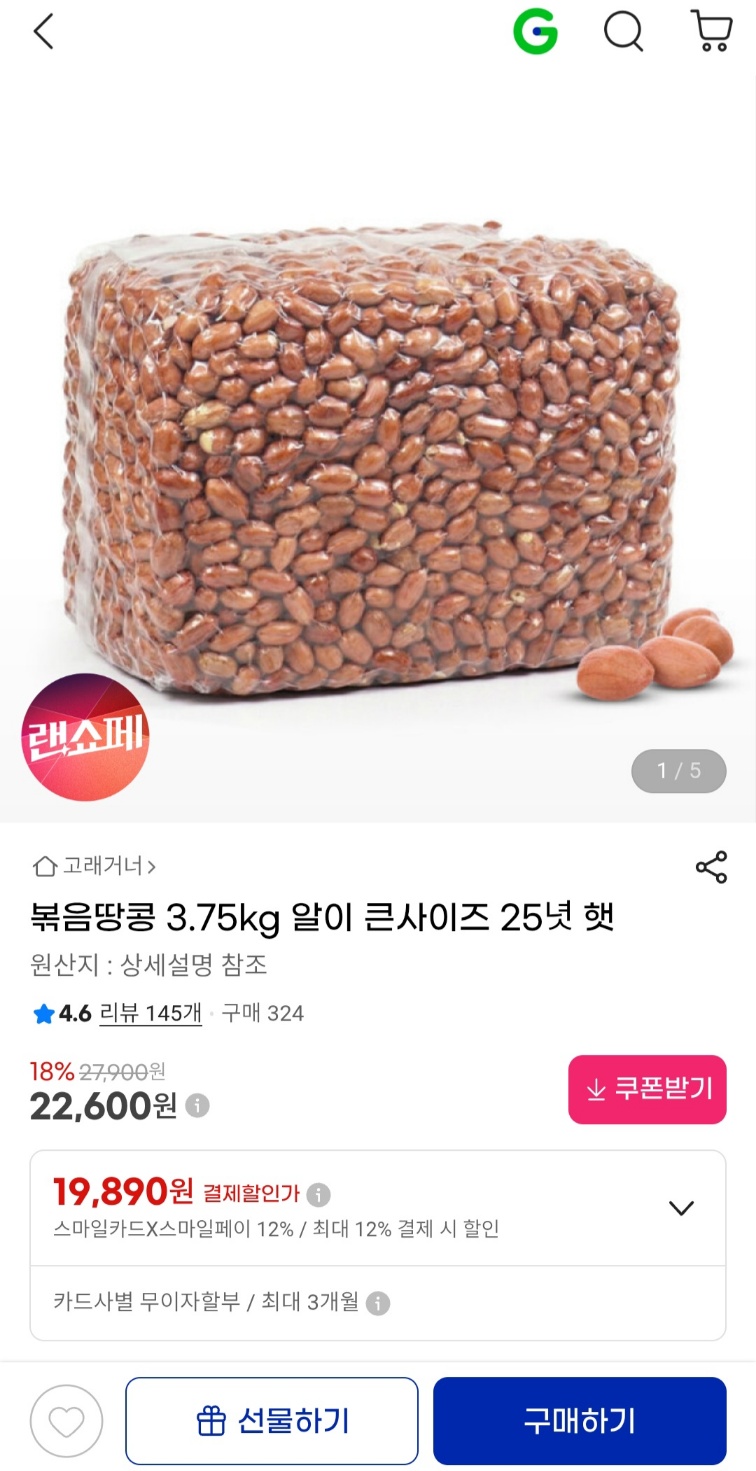The width and height of the screenshot is (756, 1471).
Task: Open the Gmarket home logo
Action: pos(535,33)
